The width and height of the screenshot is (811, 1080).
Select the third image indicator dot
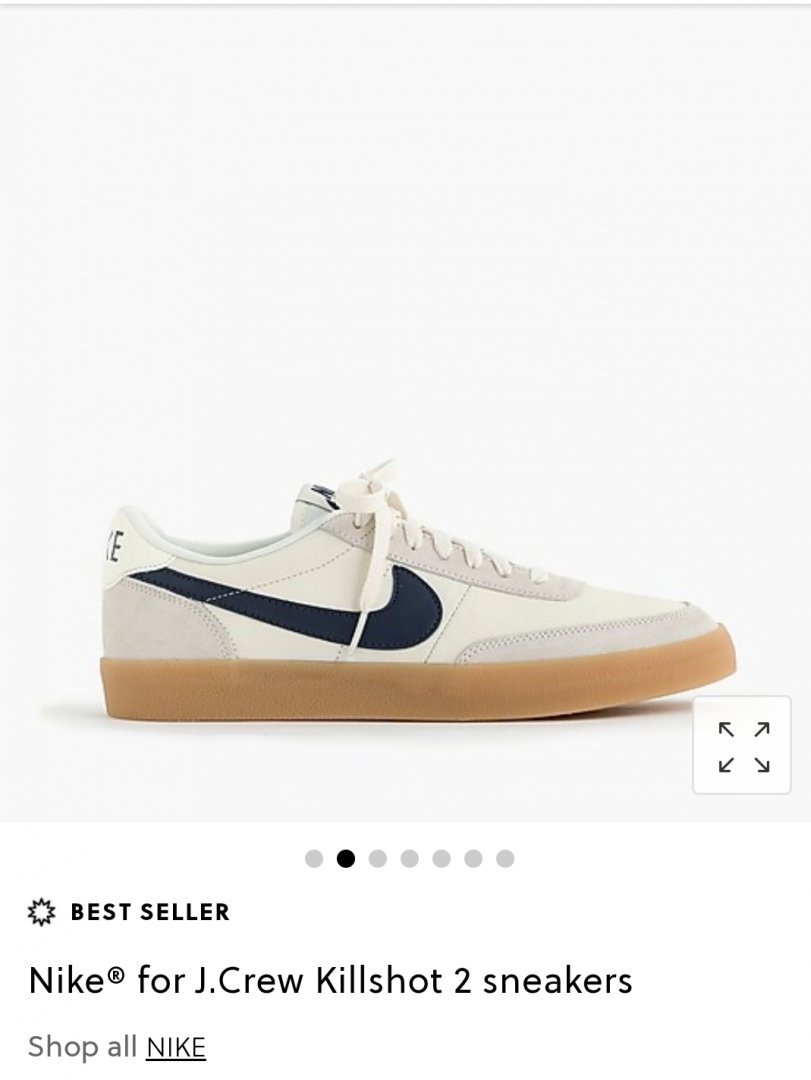pos(377,858)
